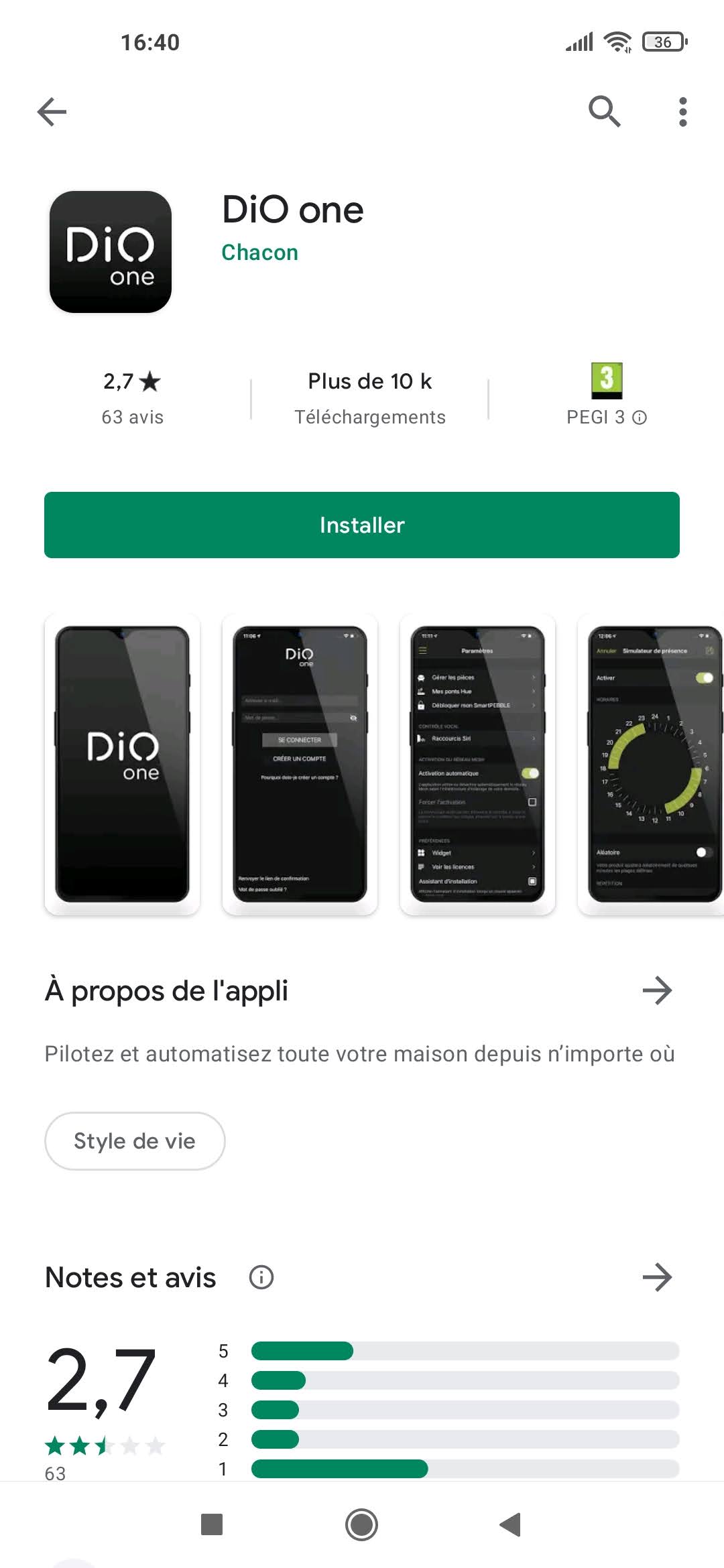Open the Simulateur de présence screenshot
Viewport: 724px width, 1568px height.
pos(651,764)
